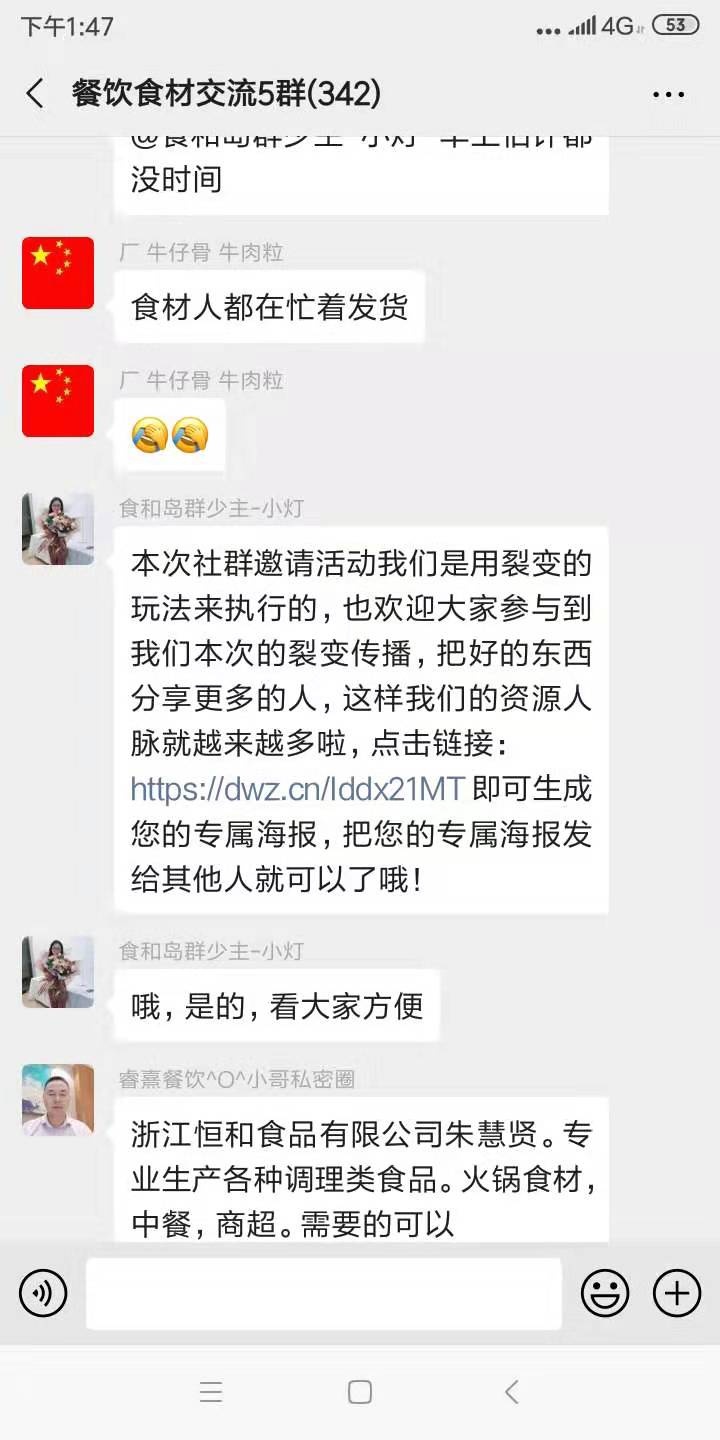Image resolution: width=720 pixels, height=1440 pixels.
Task: Tap the back chevron to exit the chat
Action: coord(33,93)
